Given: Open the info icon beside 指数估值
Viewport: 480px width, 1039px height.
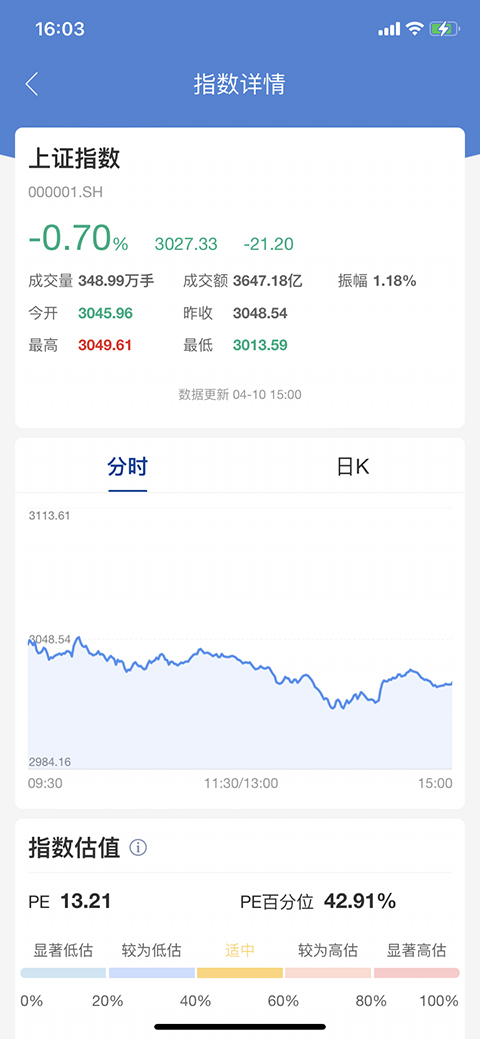Looking at the screenshot, I should pos(138,847).
